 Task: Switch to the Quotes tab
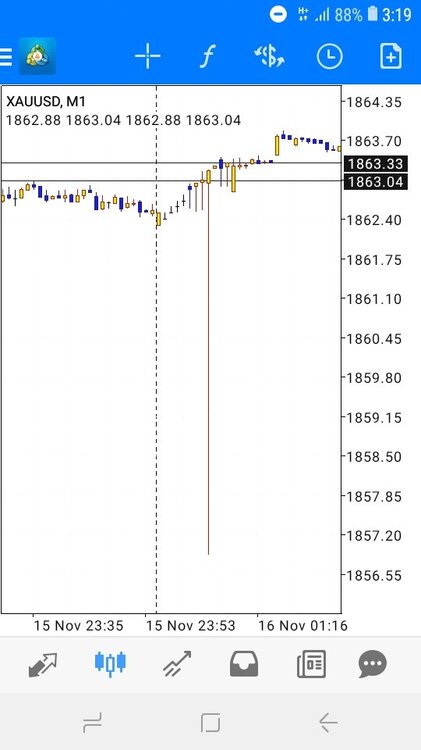click(x=43, y=664)
